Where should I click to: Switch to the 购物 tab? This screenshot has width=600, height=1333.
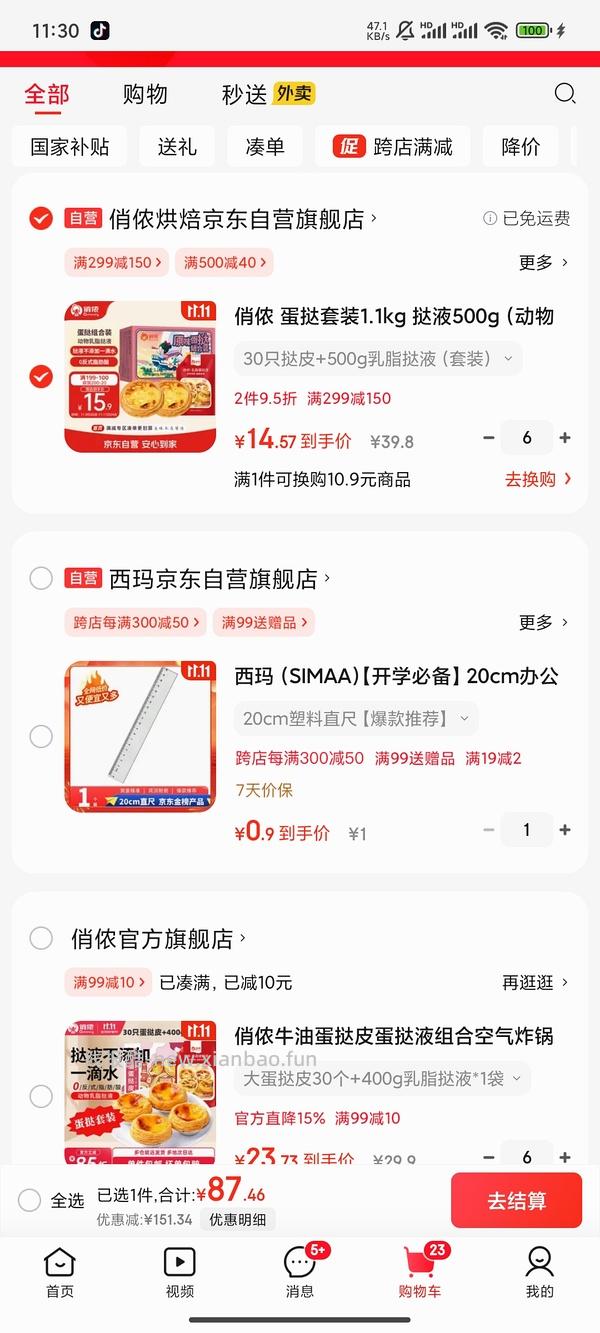point(145,94)
